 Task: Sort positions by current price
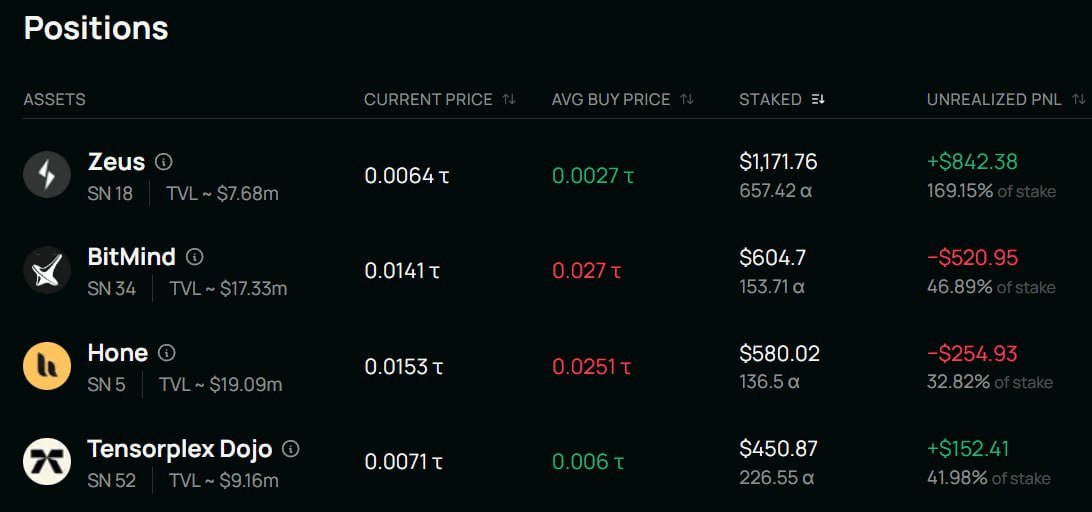(x=509, y=99)
